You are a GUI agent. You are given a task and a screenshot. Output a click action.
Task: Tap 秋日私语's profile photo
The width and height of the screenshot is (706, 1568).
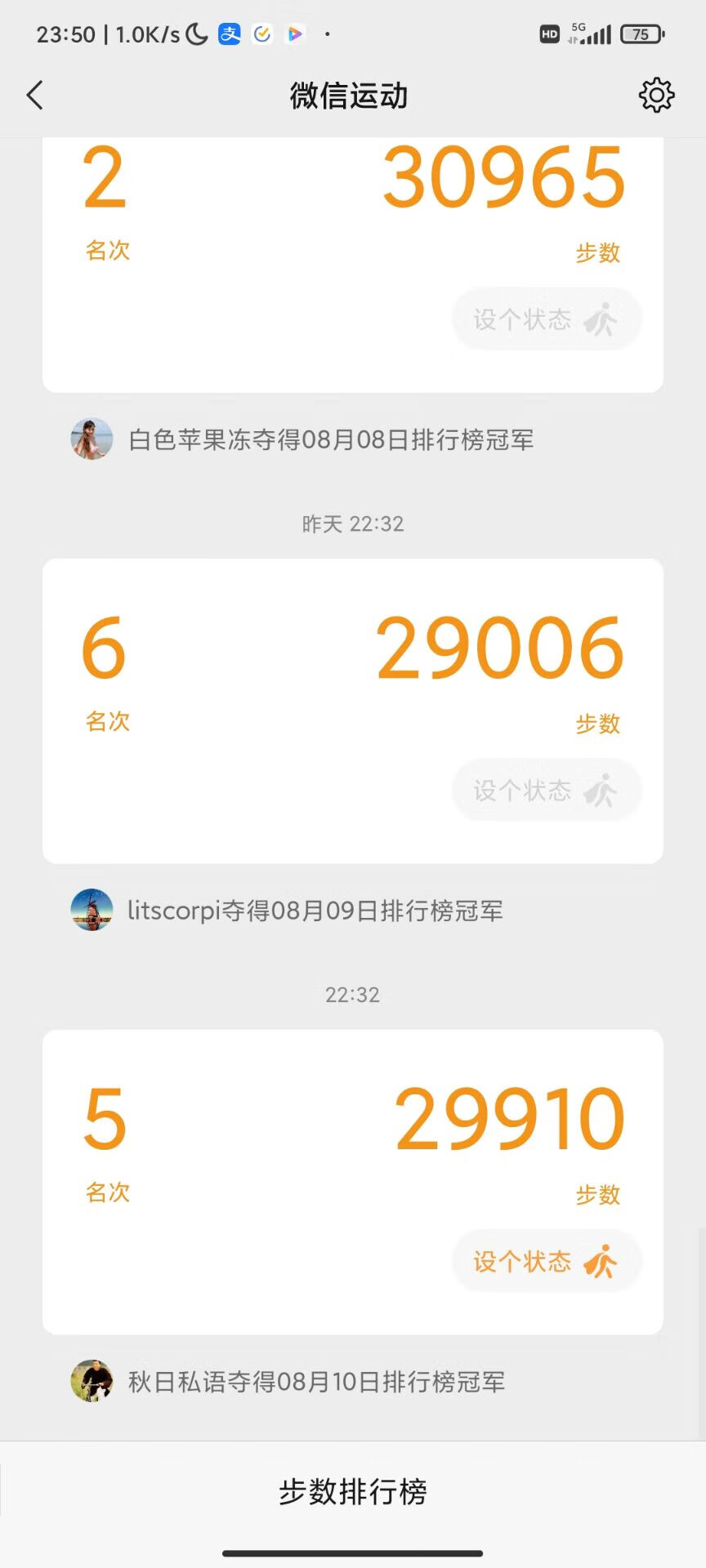[x=91, y=1382]
